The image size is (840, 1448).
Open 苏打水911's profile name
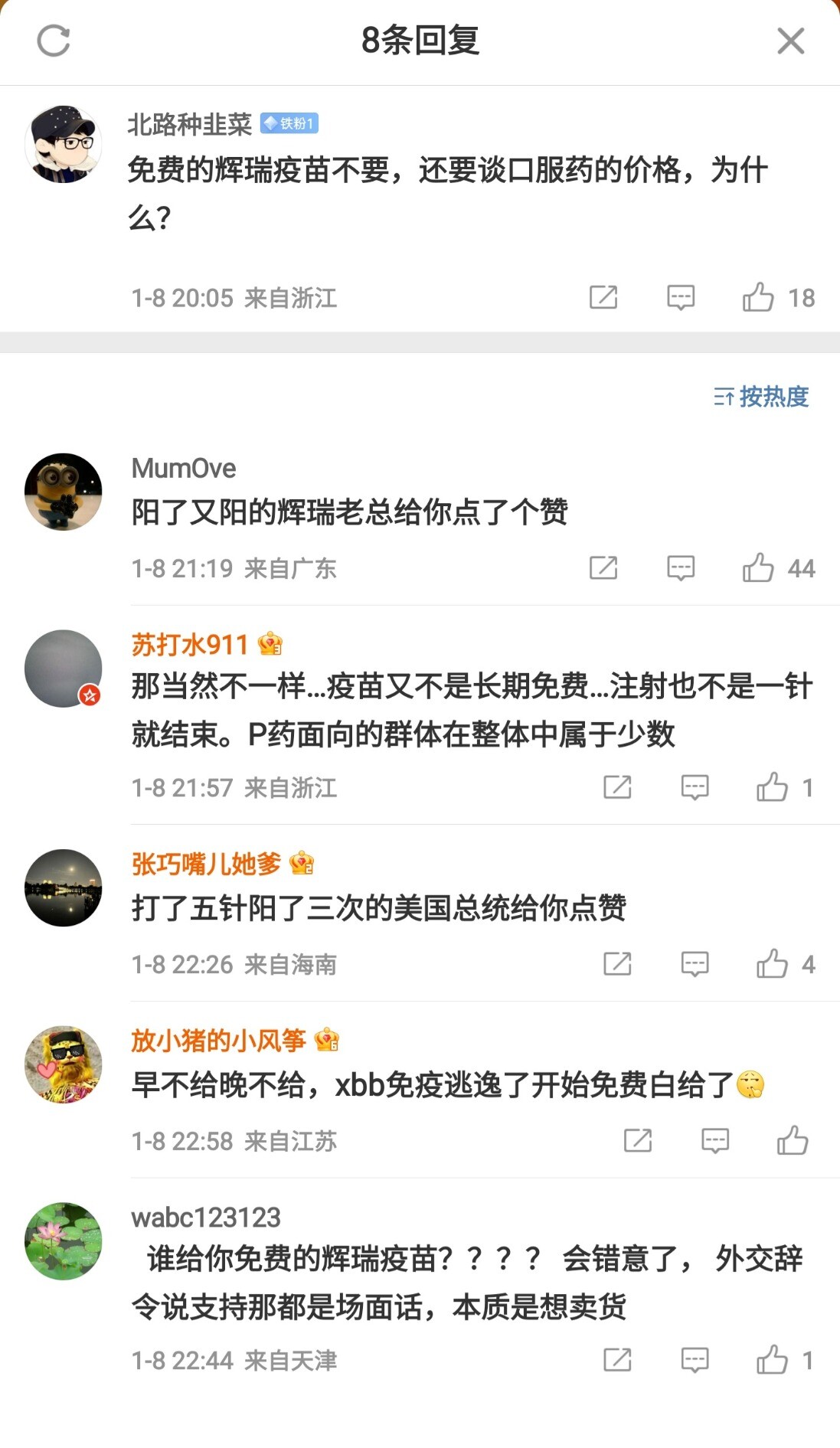(x=190, y=645)
